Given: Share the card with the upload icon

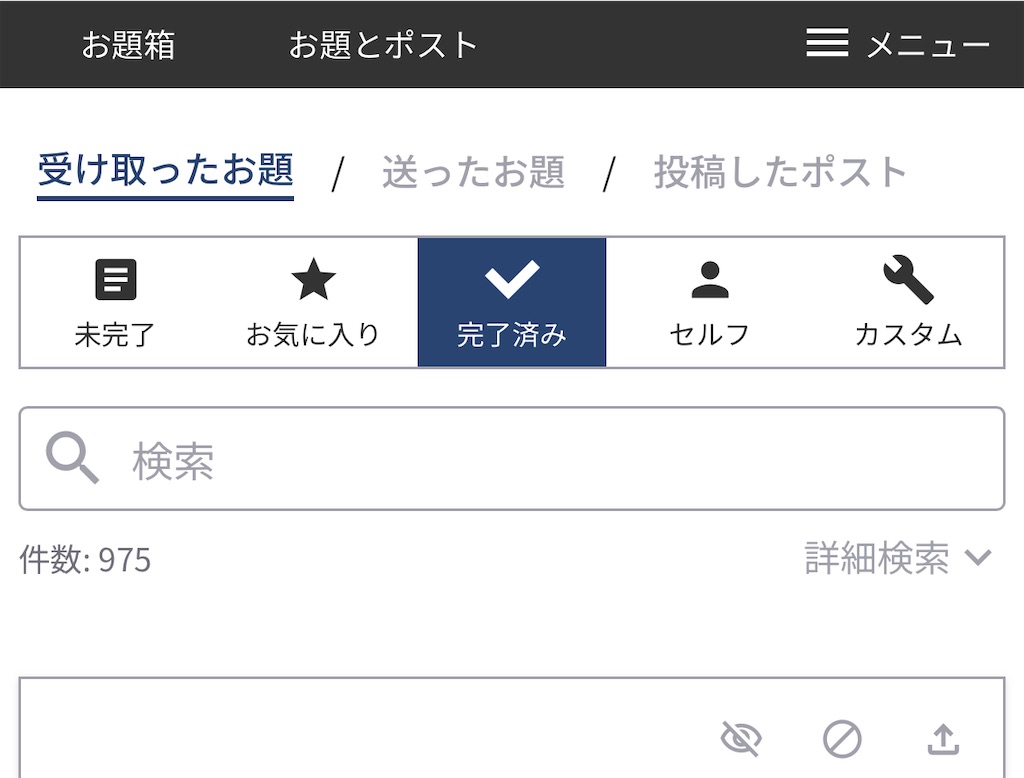Looking at the screenshot, I should 943,740.
